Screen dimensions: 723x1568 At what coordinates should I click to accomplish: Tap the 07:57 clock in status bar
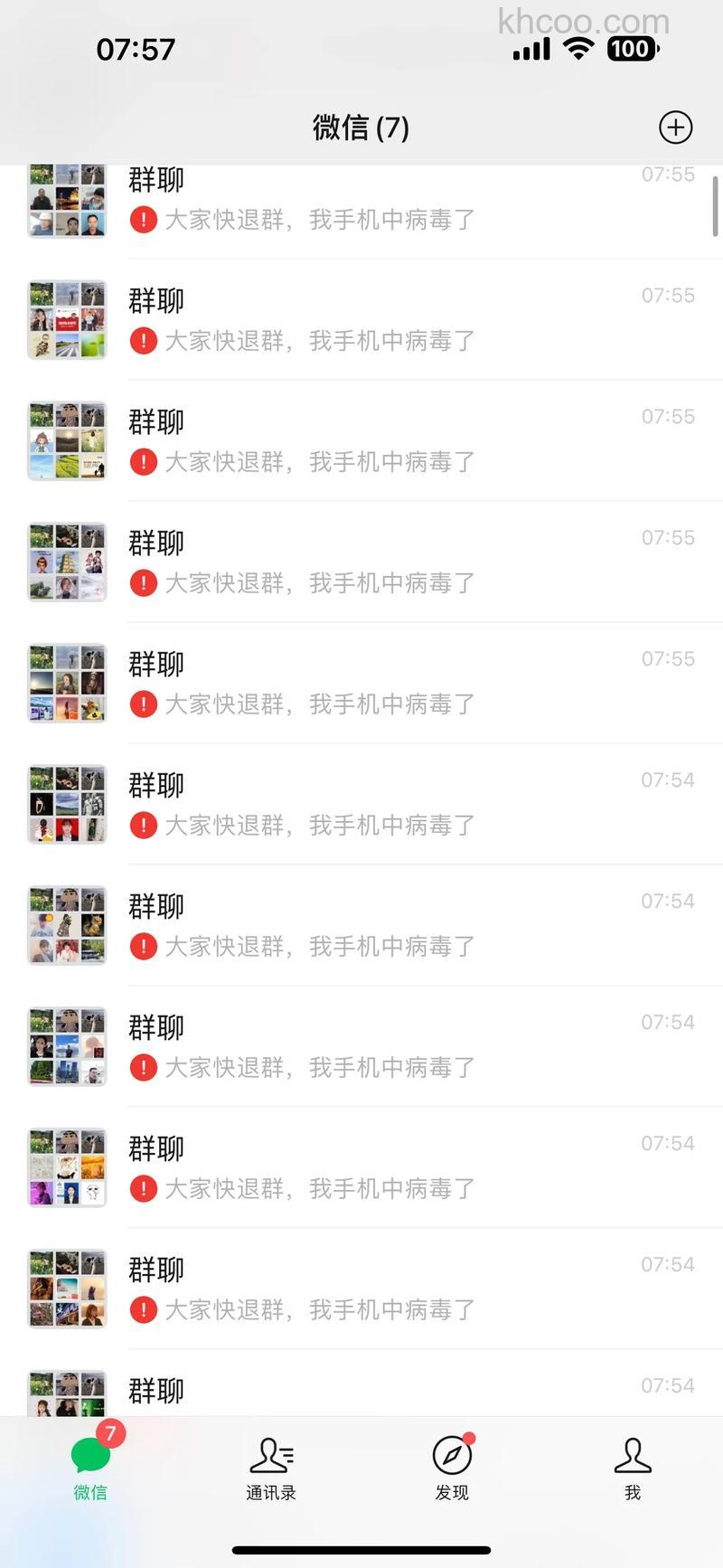136,50
